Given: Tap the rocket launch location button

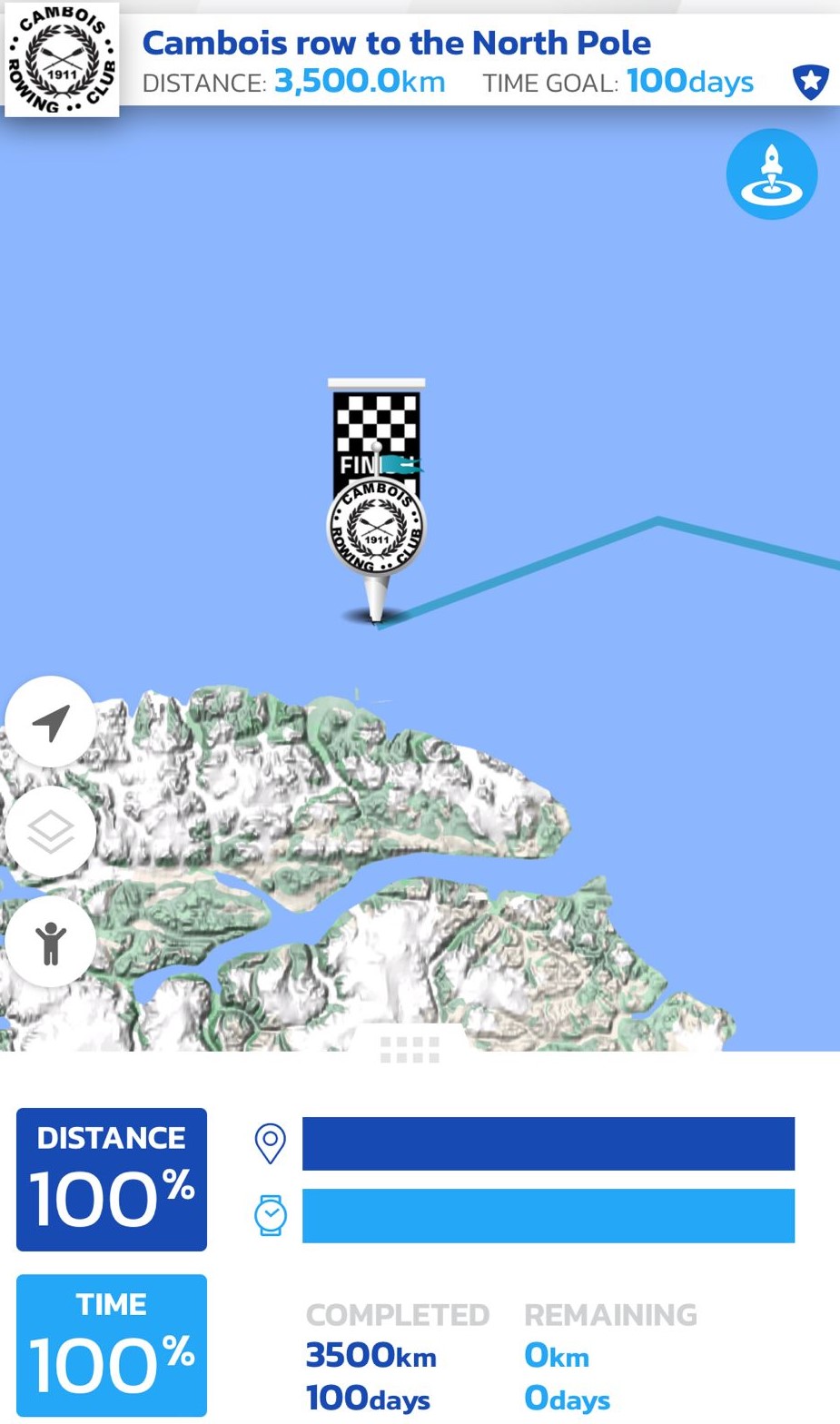Looking at the screenshot, I should point(771,173).
